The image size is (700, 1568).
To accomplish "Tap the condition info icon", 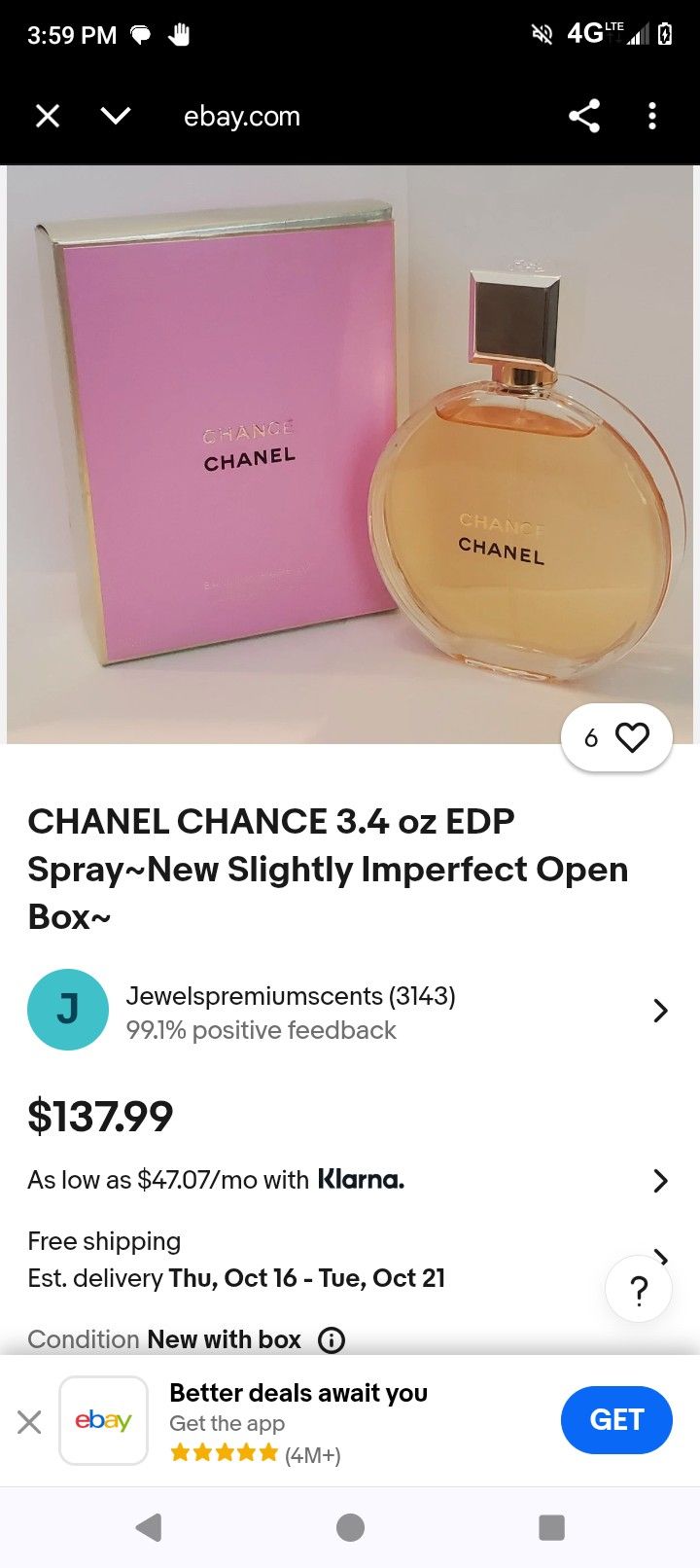I will tap(332, 1339).
